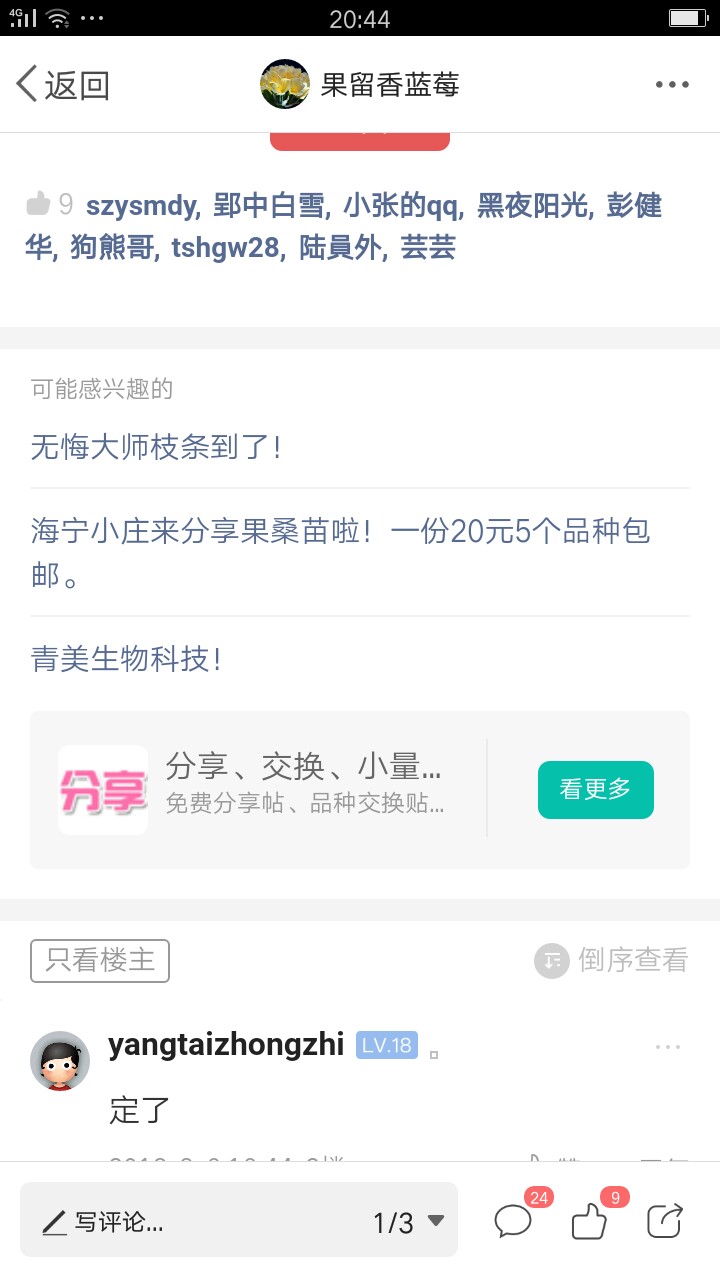Open liker szysmdy's profile

point(141,206)
